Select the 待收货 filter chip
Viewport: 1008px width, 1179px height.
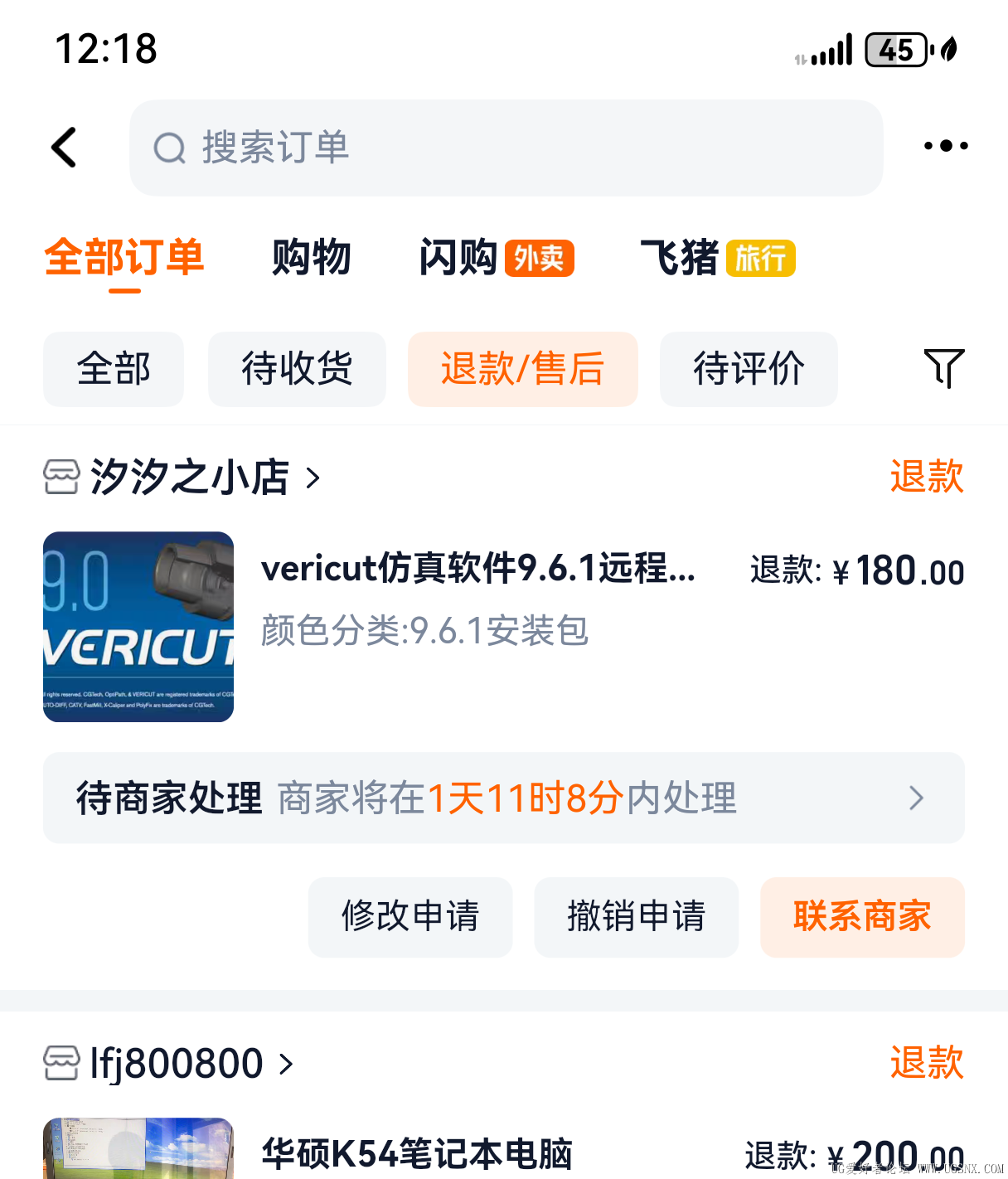pyautogui.click(x=297, y=369)
